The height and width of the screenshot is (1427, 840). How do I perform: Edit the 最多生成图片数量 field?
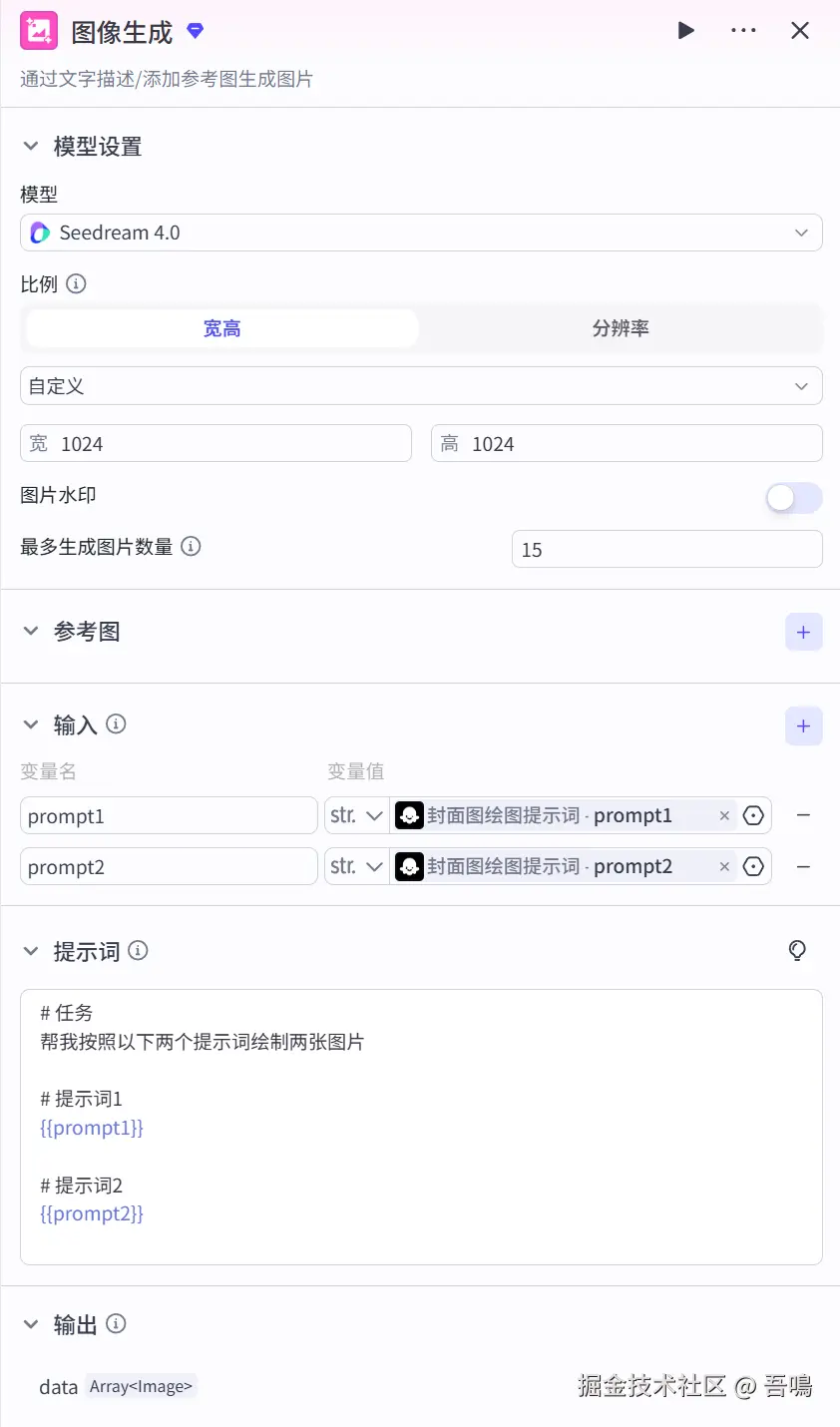[x=665, y=550]
